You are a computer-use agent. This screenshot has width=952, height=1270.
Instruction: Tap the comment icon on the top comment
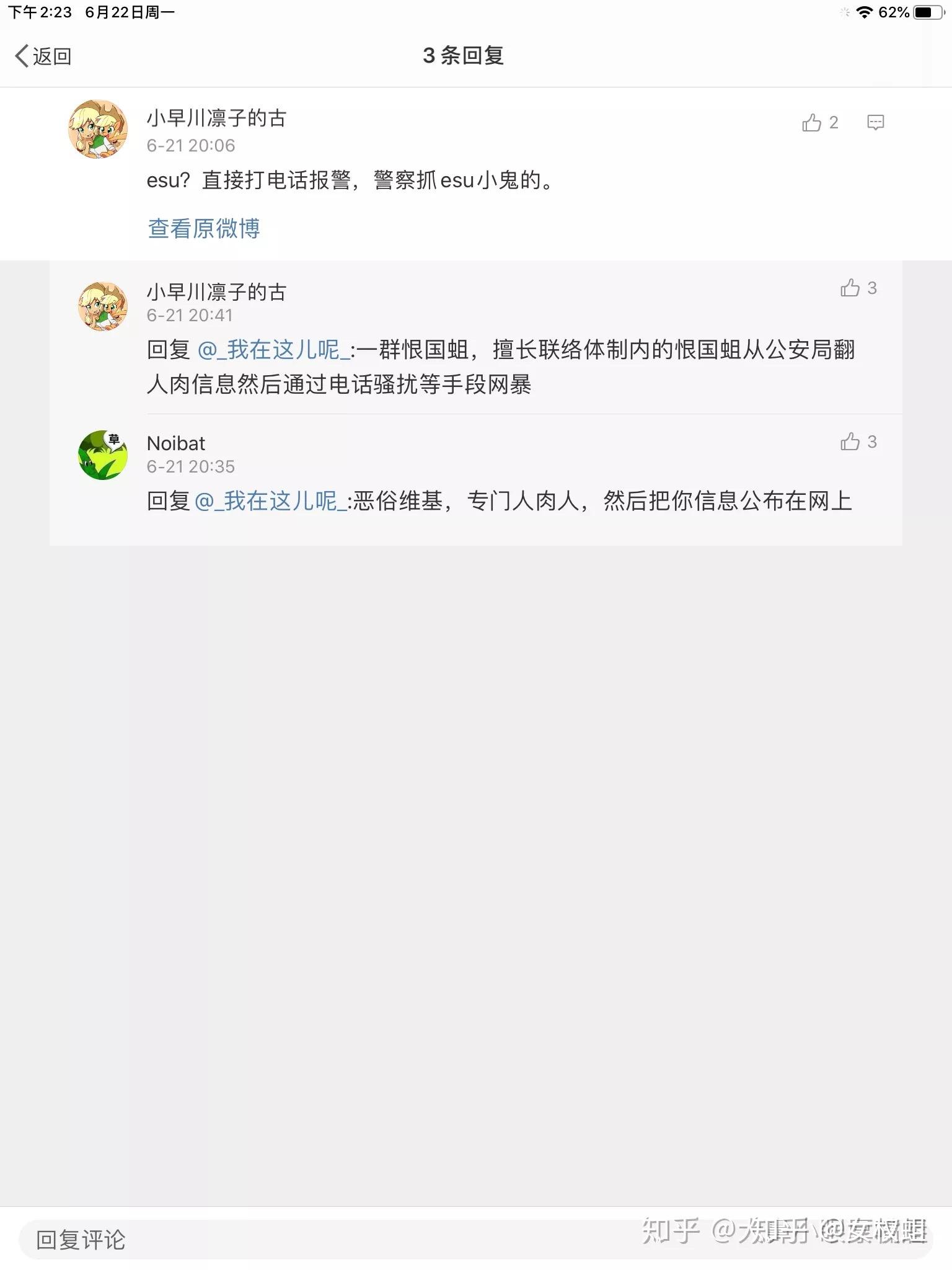(x=875, y=122)
